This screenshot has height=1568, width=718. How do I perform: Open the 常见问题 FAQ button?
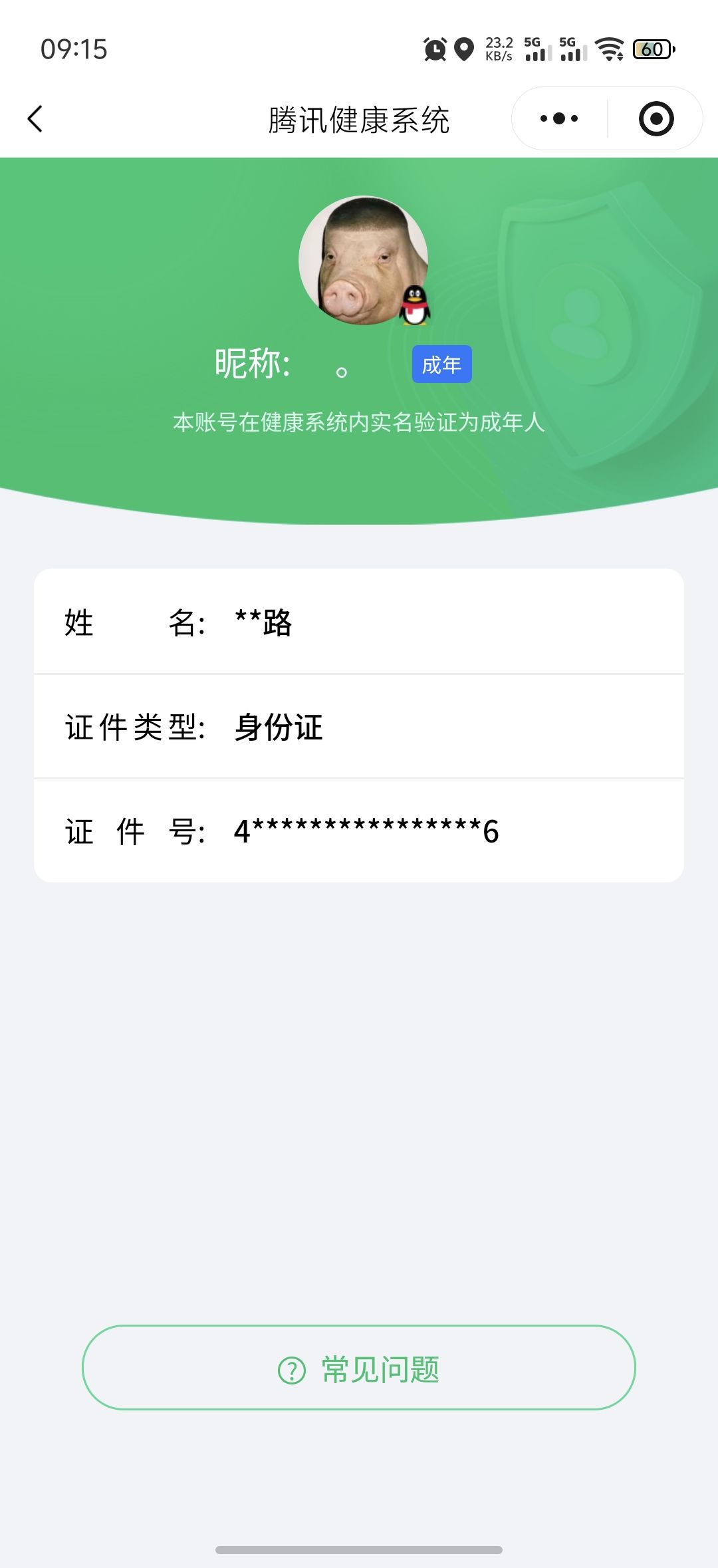[x=359, y=1372]
